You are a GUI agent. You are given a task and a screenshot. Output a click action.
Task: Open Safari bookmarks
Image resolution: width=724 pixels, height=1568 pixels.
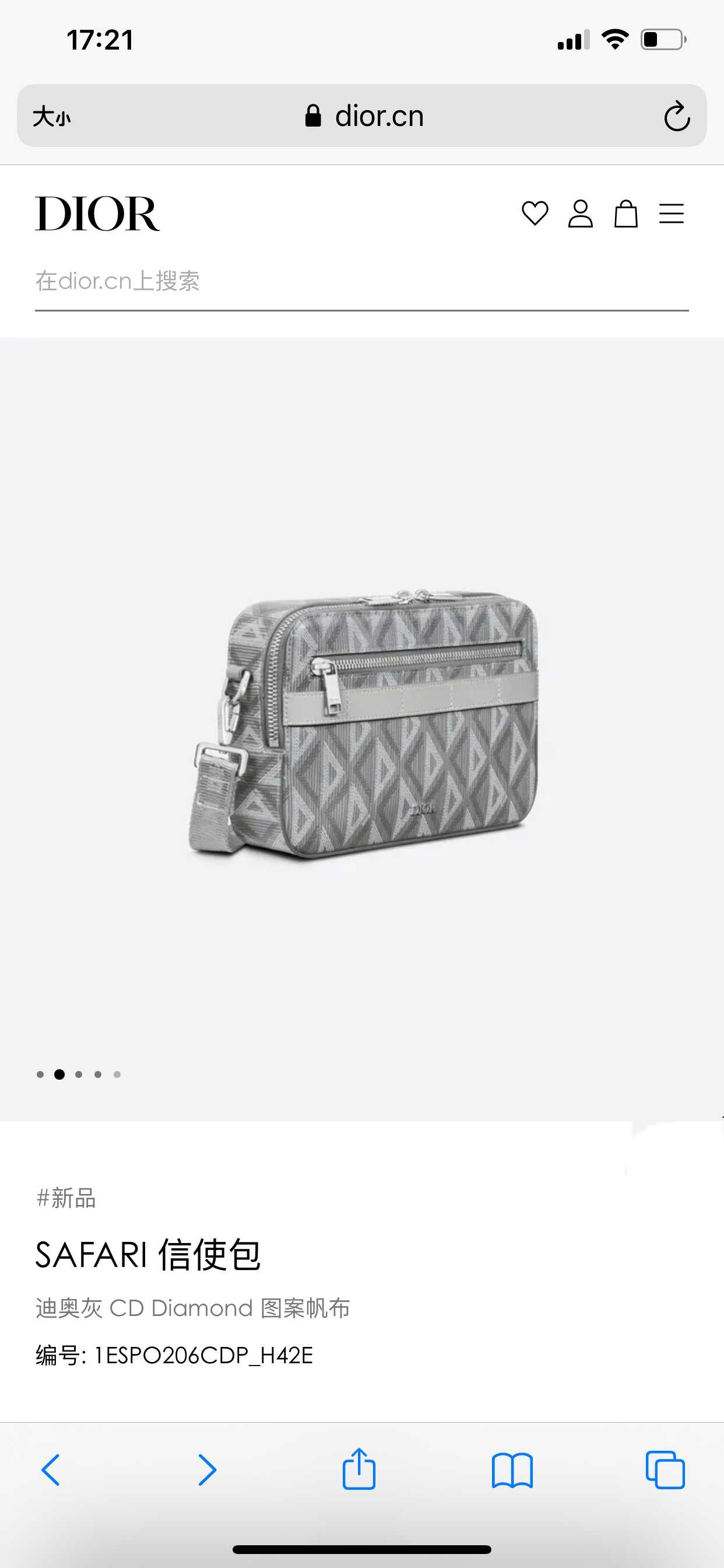(512, 1471)
